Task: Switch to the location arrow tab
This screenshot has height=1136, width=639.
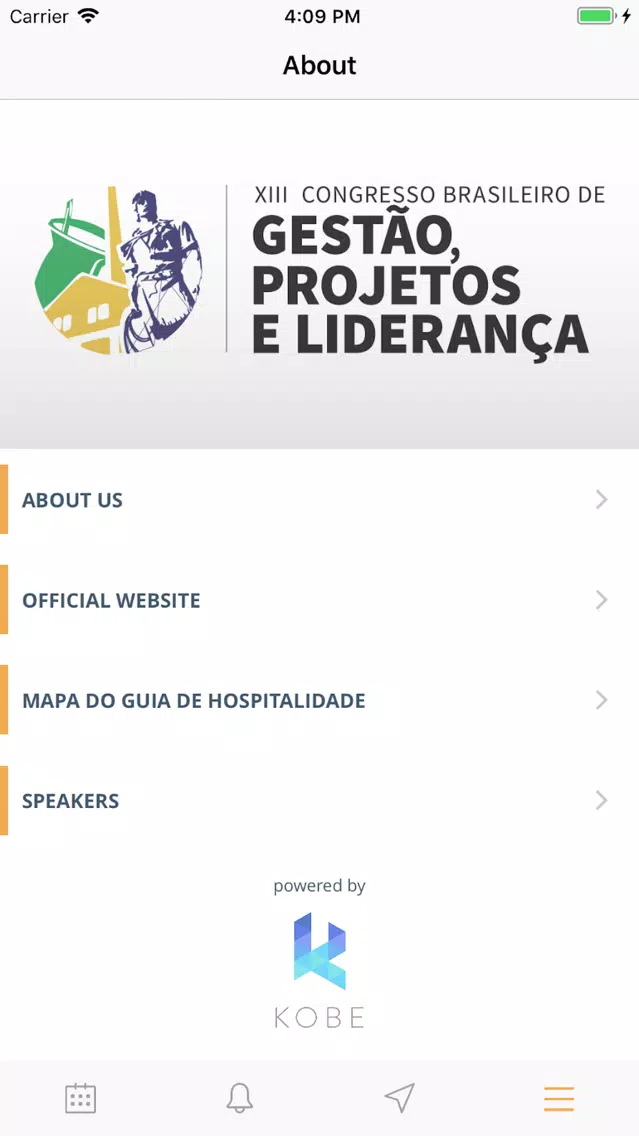Action: click(399, 1098)
